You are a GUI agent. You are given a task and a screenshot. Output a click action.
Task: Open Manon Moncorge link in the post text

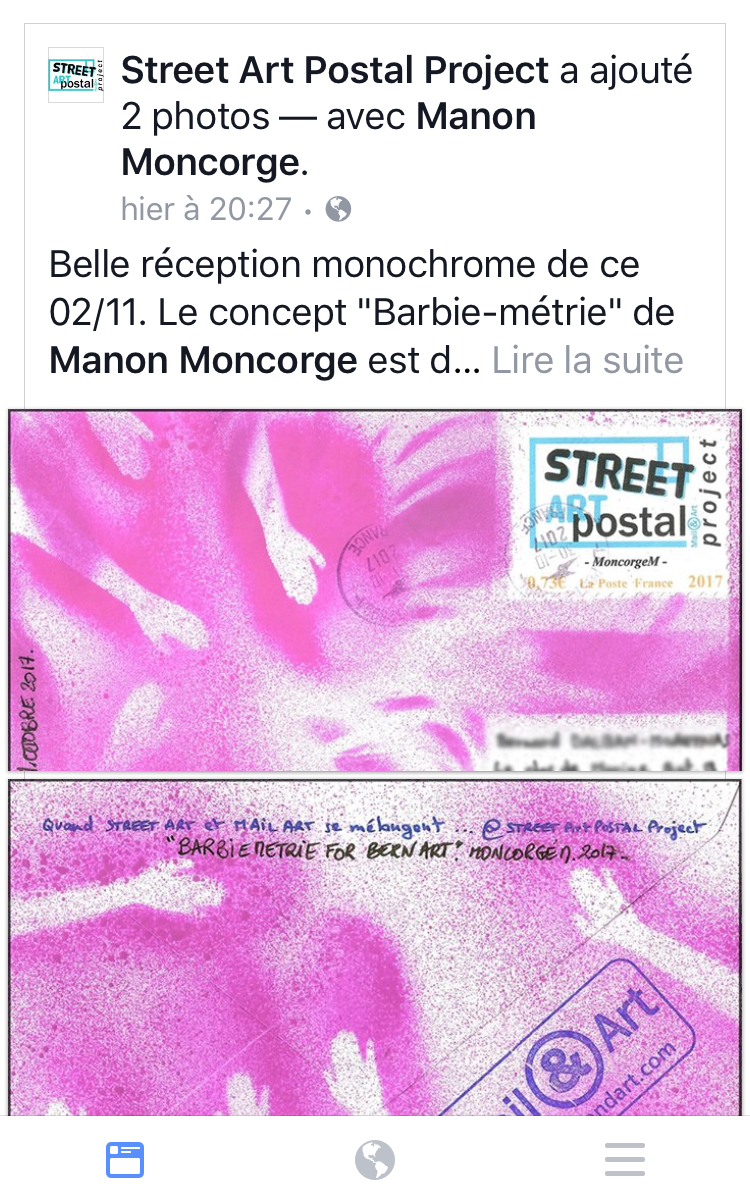coord(203,359)
